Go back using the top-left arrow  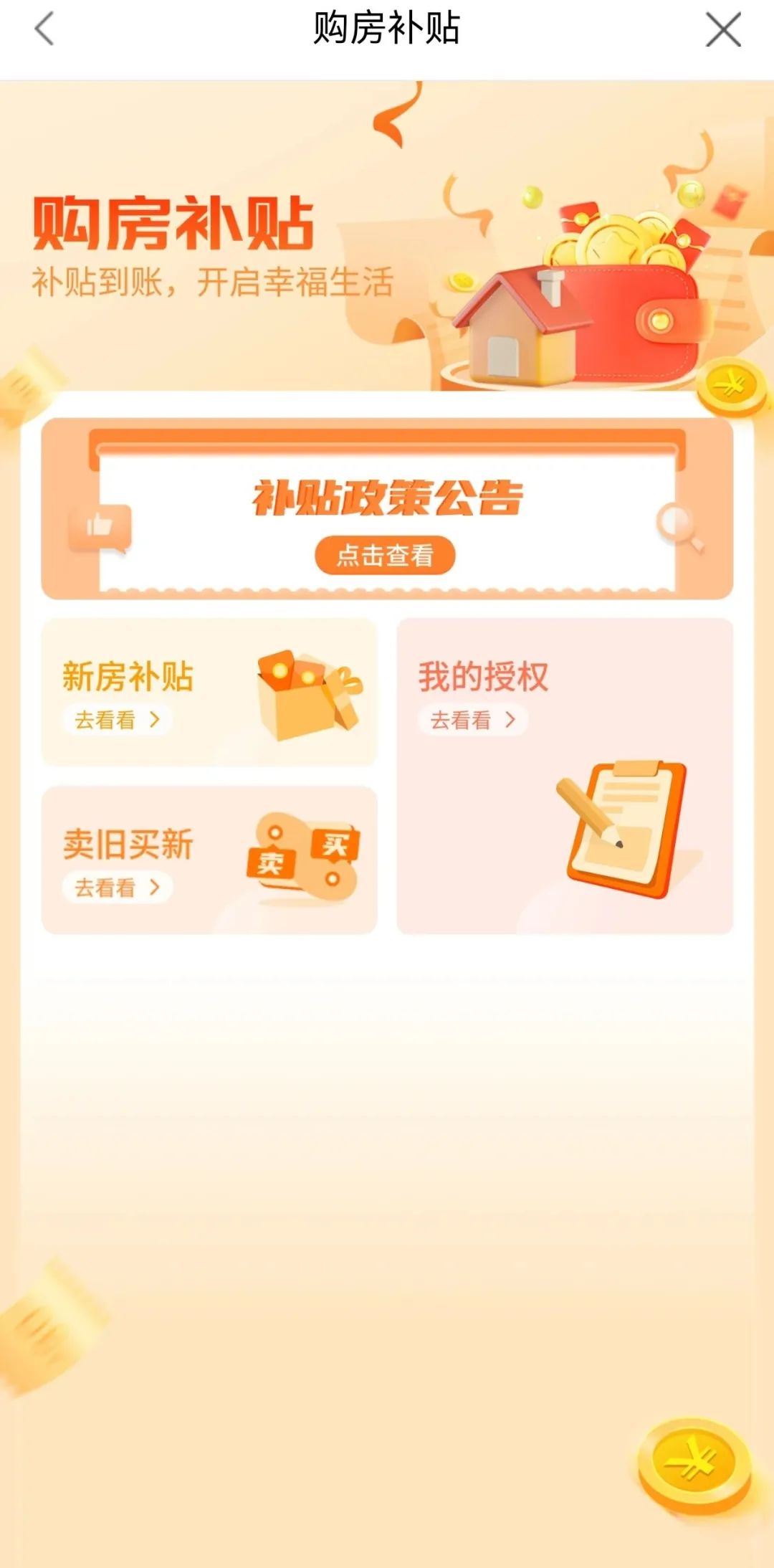click(x=44, y=30)
